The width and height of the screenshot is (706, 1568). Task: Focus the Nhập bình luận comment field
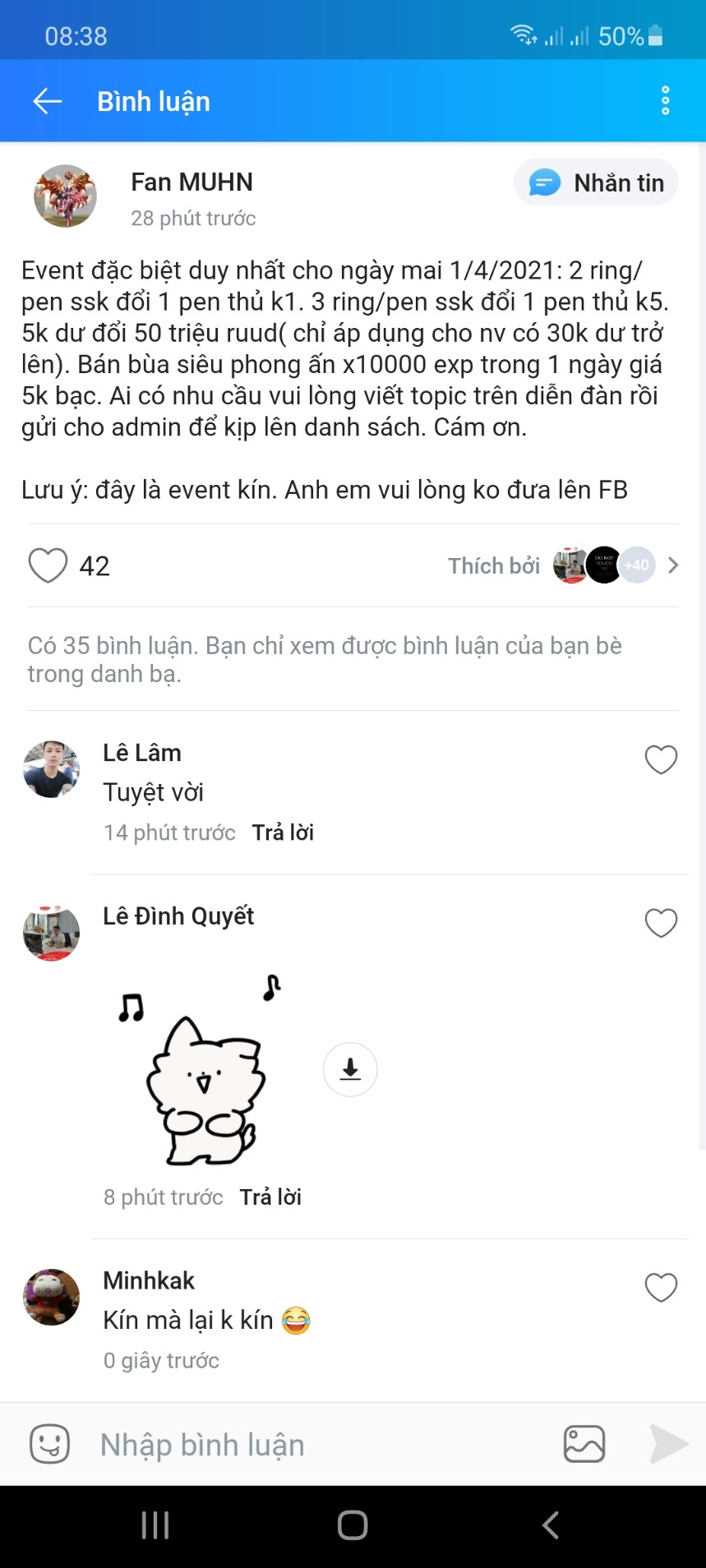[312, 1445]
